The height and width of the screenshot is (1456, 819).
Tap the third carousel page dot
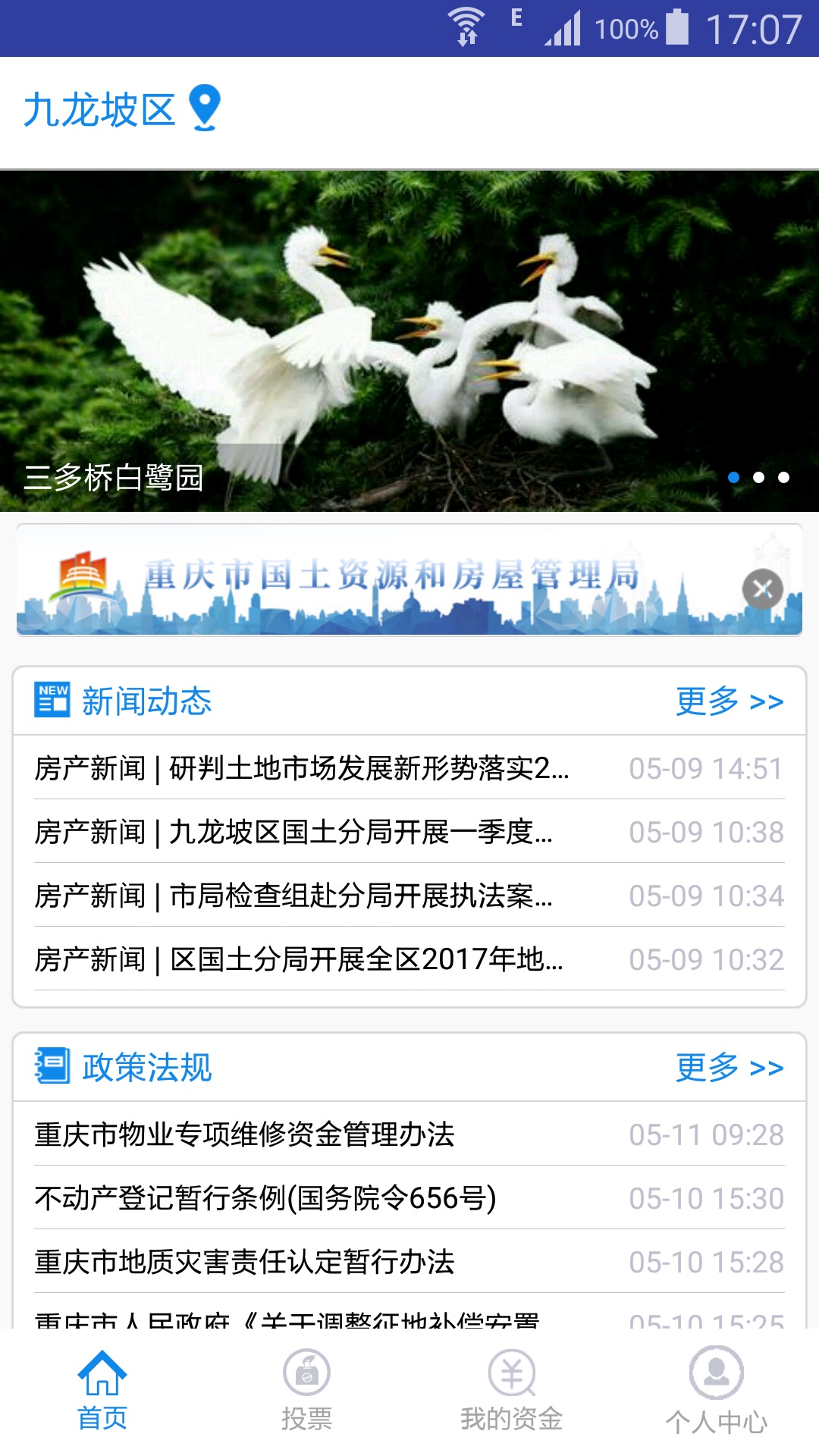[x=785, y=476]
